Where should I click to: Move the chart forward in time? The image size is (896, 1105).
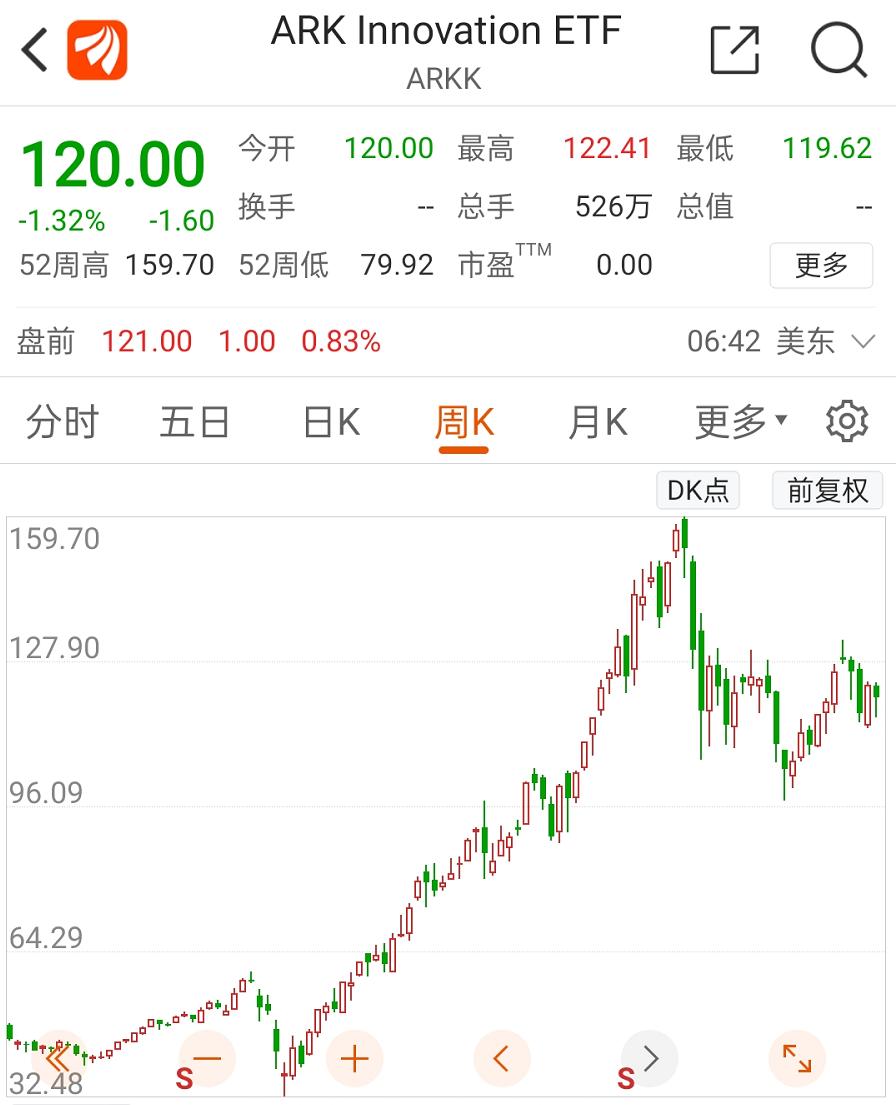pyautogui.click(x=649, y=1058)
